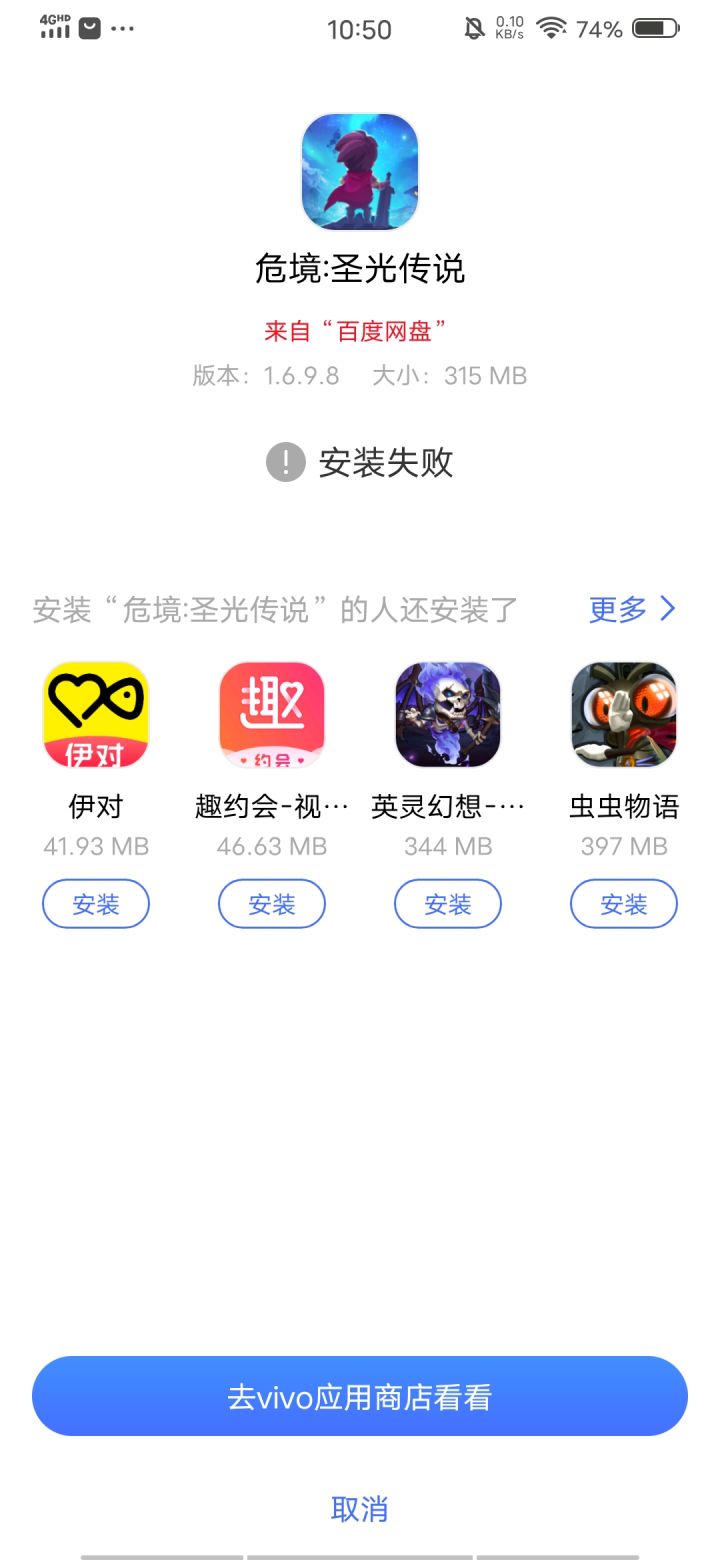Click the 危境:圣光传说 app icon
The image size is (720, 1560).
pos(359,172)
